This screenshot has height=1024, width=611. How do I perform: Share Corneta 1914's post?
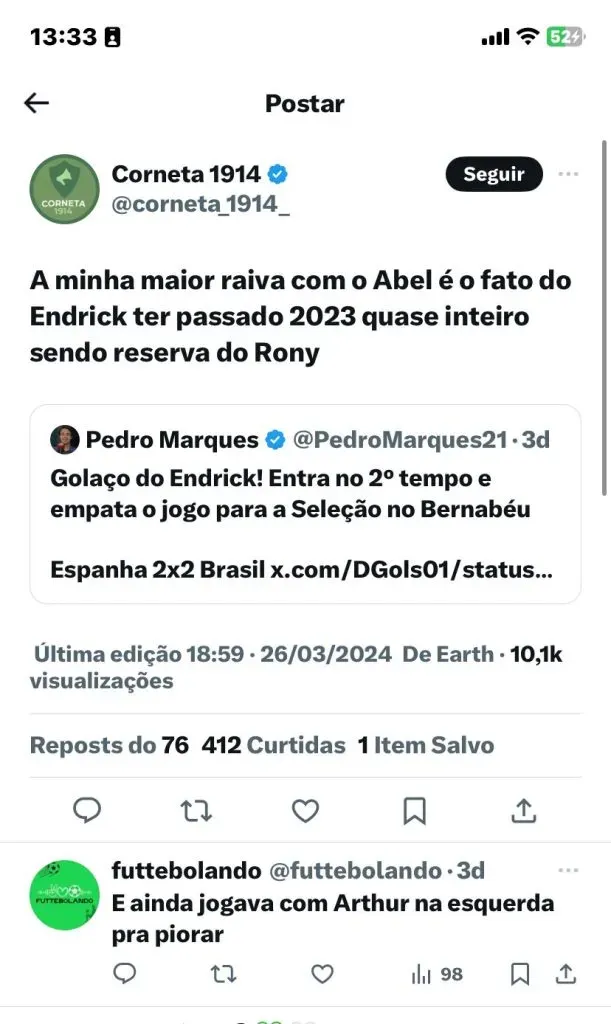click(x=522, y=810)
